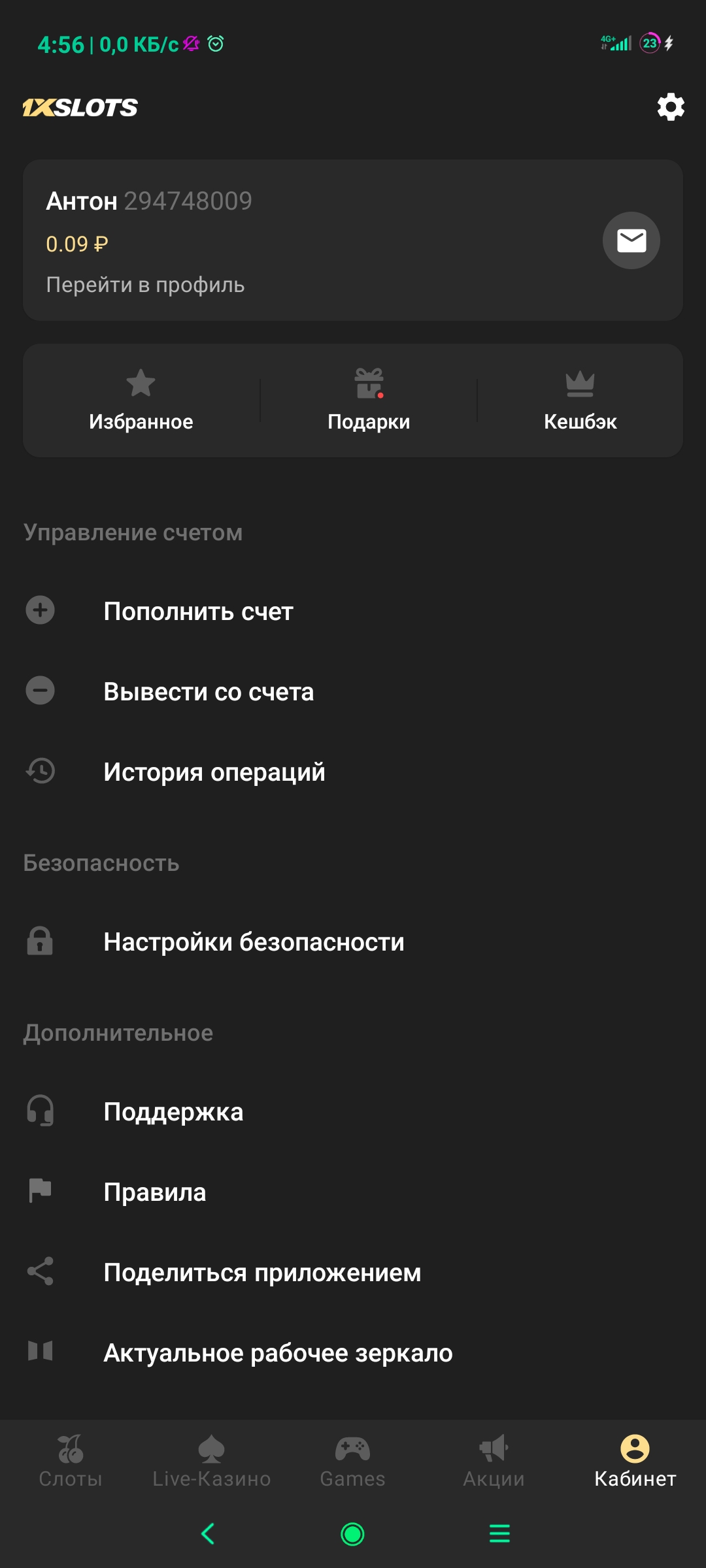Viewport: 706px width, 1568px height.
Task: Open the messages envelope icon
Action: [x=631, y=240]
